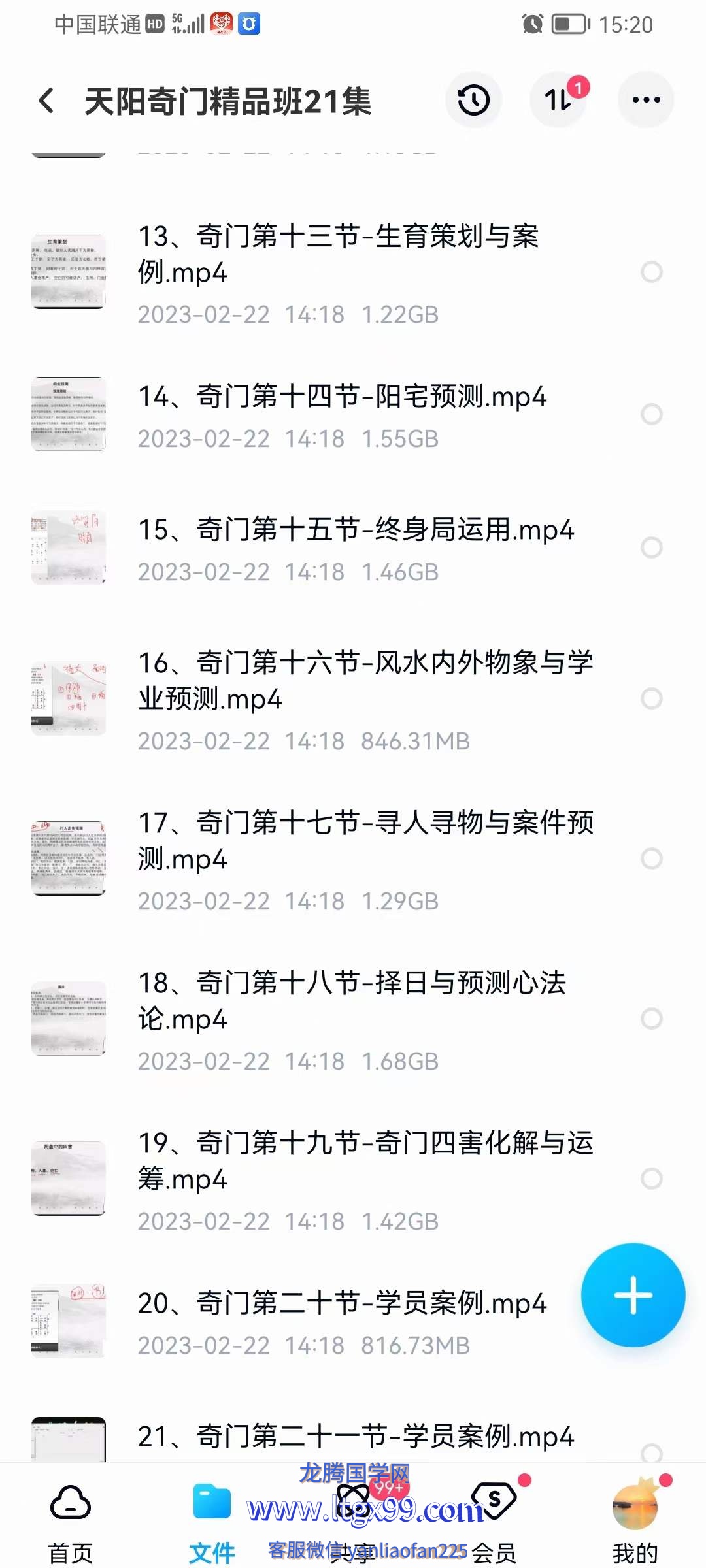Tap the blue plus floating button

633,1295
